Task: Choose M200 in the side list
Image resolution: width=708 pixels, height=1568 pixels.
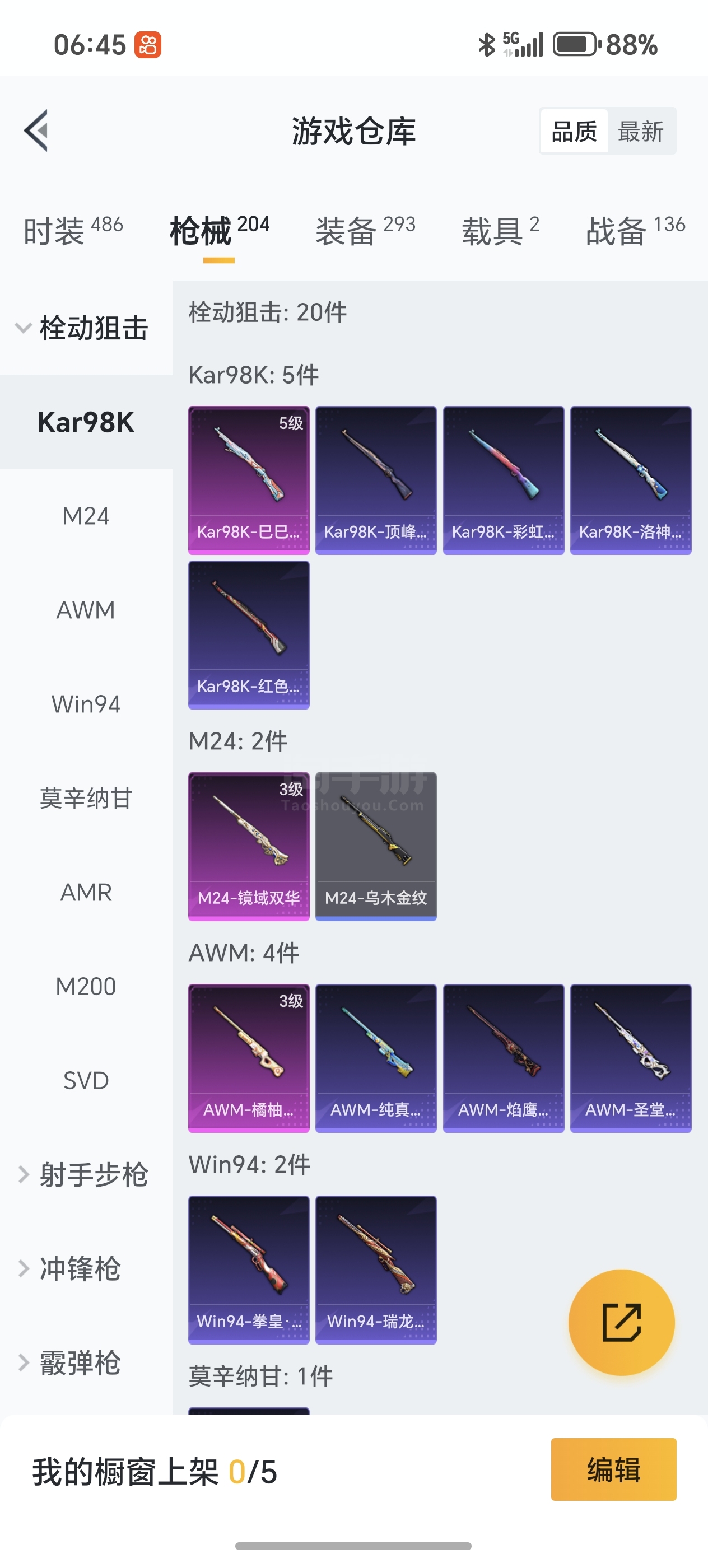Action: point(86,986)
